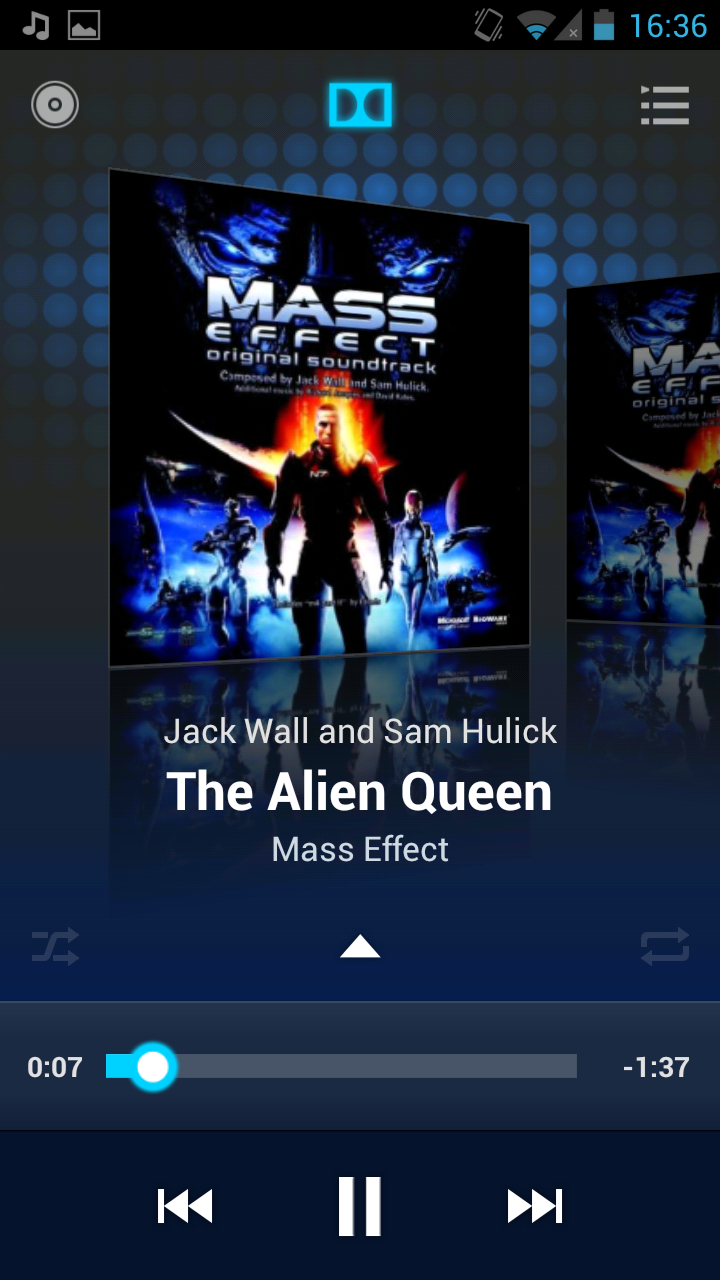Screen dimensions: 720x1280
Task: Skip to the previous track
Action: (x=185, y=1206)
